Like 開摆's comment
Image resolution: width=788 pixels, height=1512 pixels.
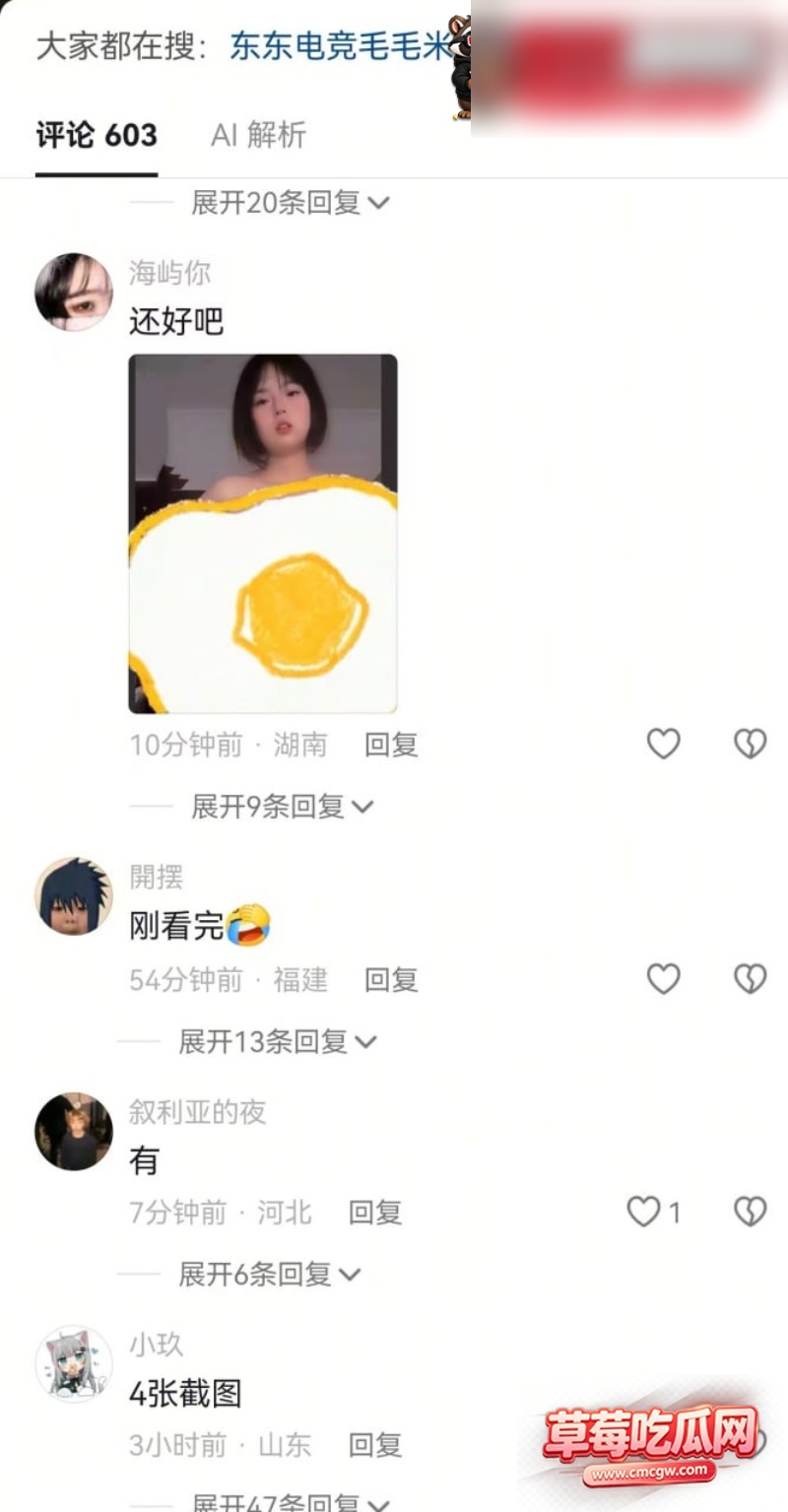pyautogui.click(x=663, y=978)
